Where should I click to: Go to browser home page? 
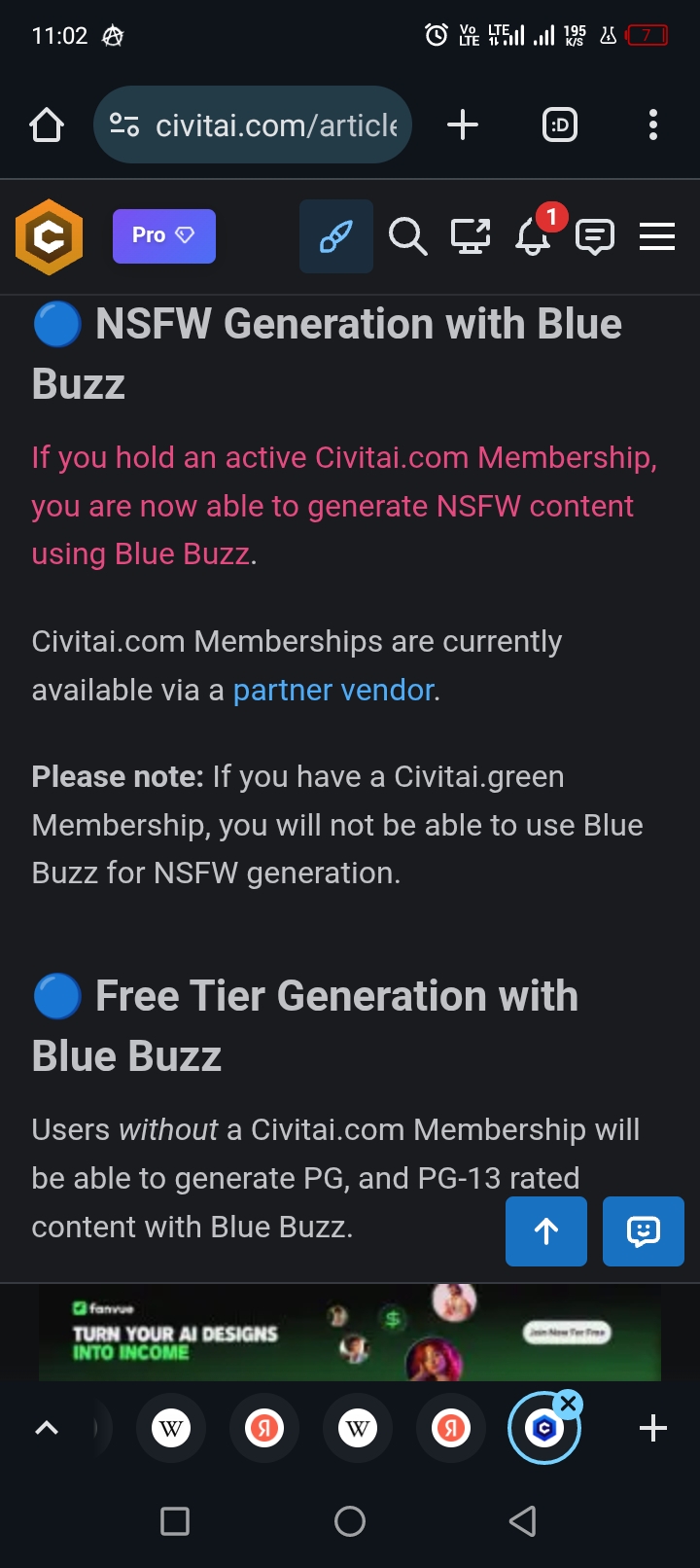(x=47, y=125)
